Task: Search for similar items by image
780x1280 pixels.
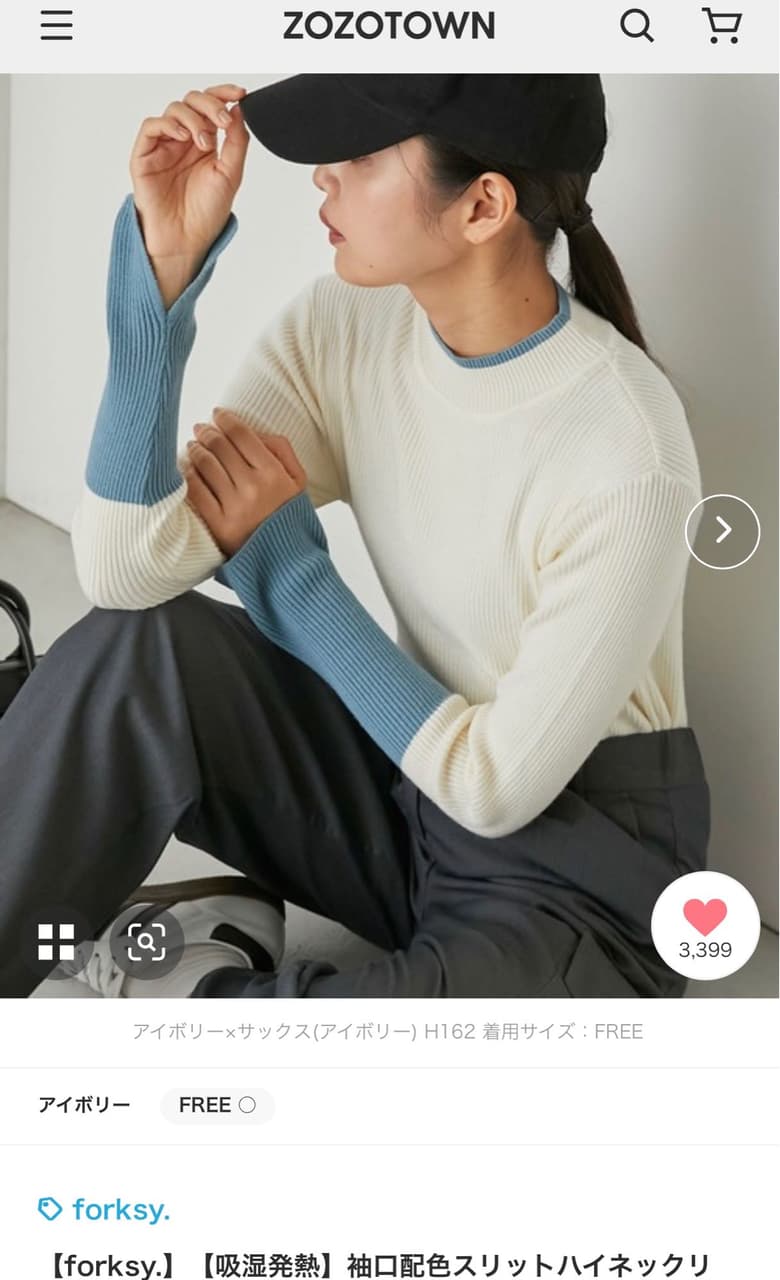Action: point(147,942)
